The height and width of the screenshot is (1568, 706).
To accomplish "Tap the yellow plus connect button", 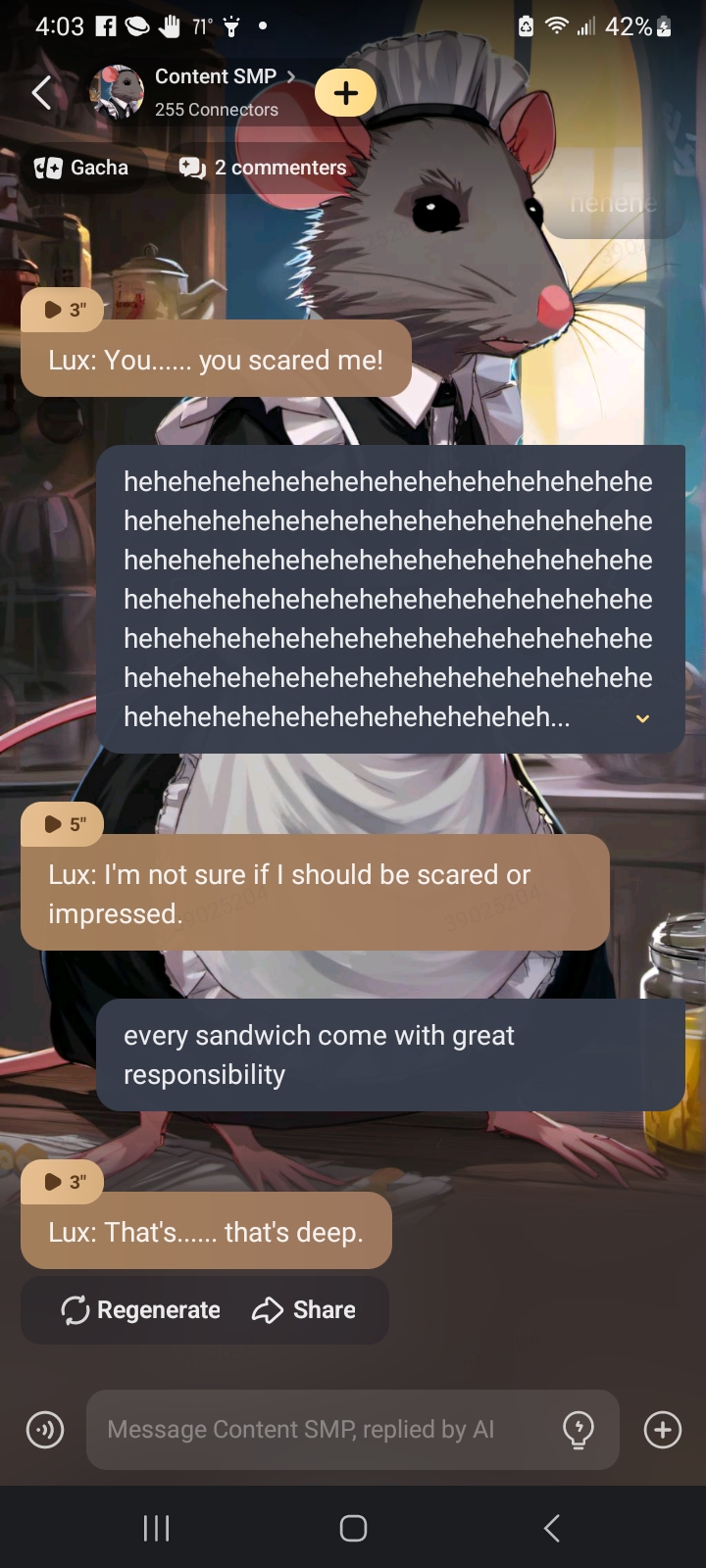I will pos(345,93).
